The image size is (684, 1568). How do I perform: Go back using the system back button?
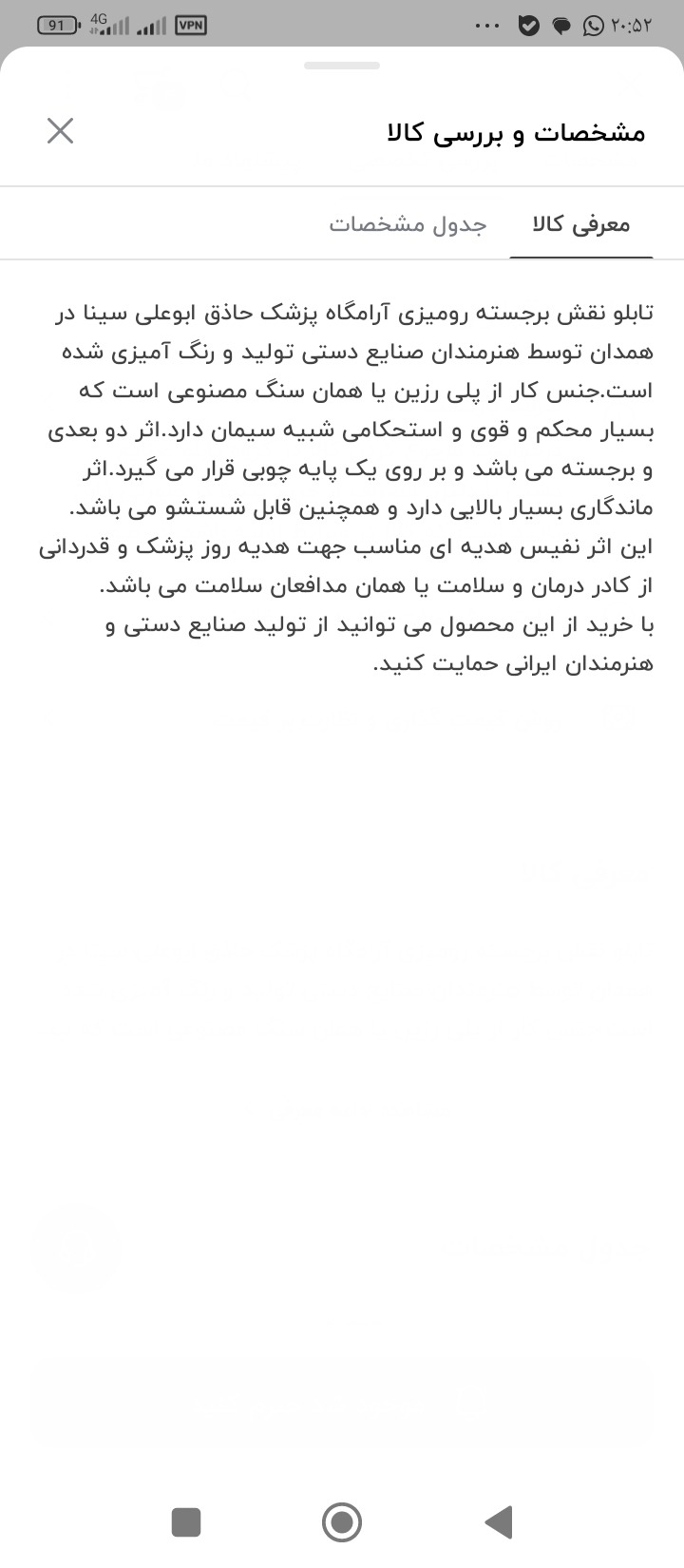coord(499,1521)
